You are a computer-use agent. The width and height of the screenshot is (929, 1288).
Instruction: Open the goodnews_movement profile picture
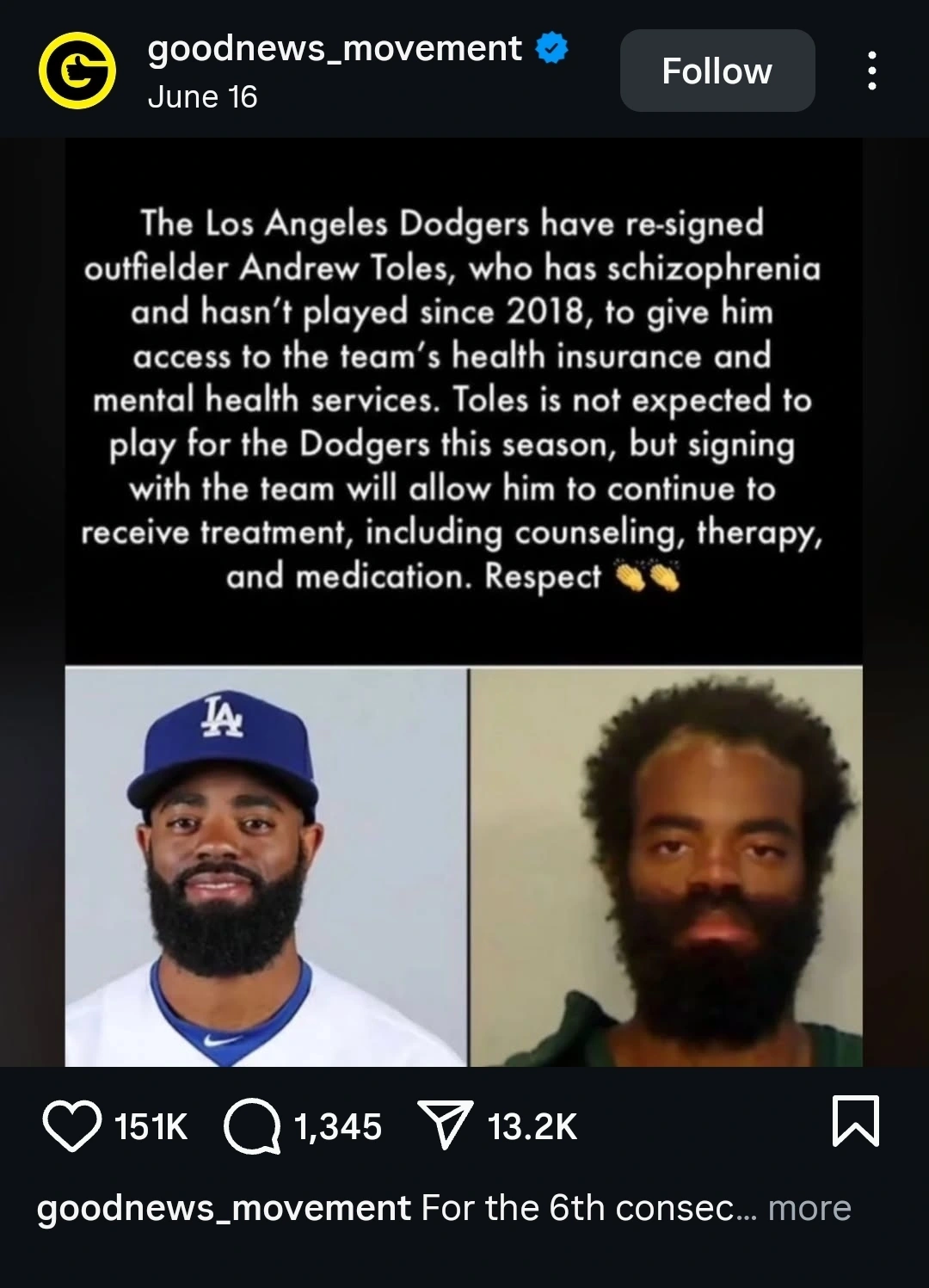[x=77, y=71]
